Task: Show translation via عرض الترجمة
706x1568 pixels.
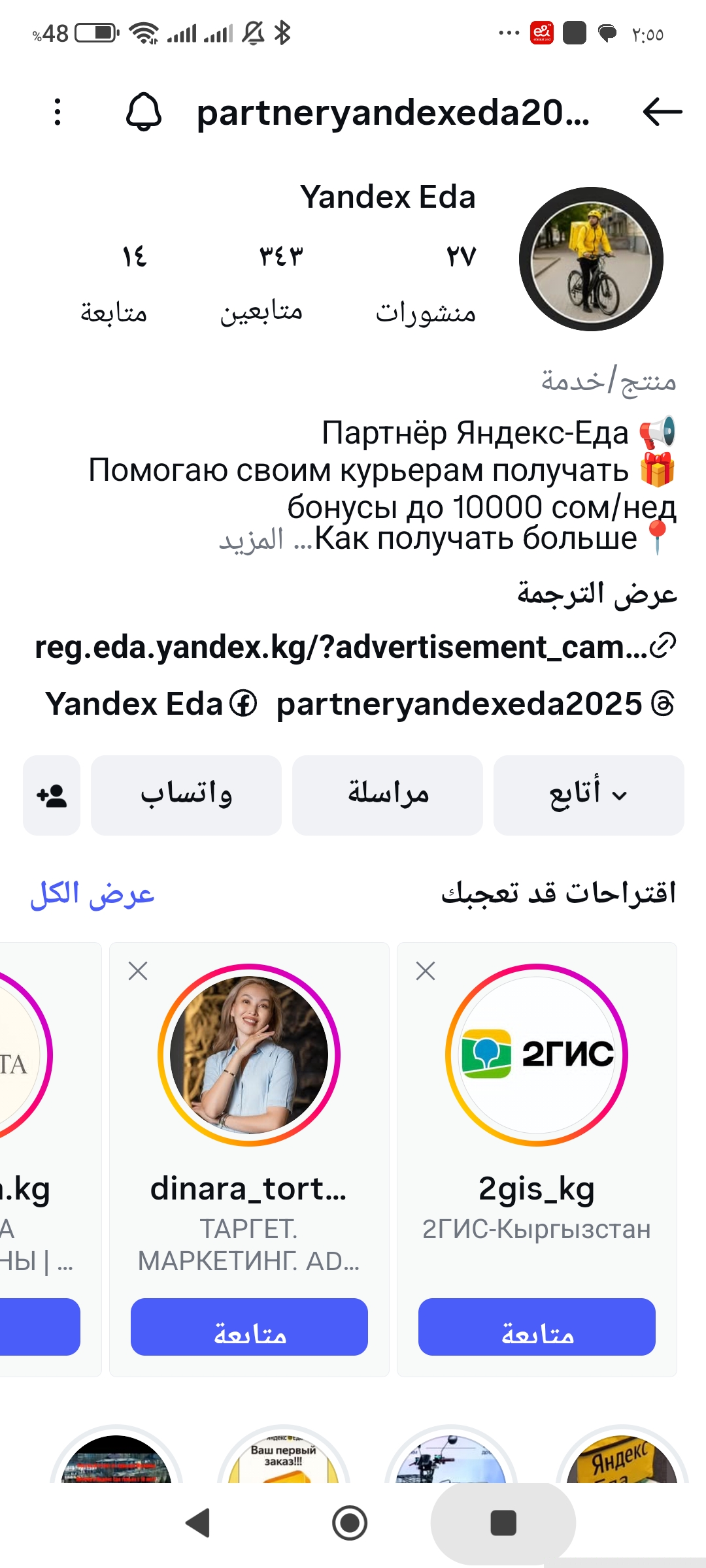Action: tap(597, 593)
